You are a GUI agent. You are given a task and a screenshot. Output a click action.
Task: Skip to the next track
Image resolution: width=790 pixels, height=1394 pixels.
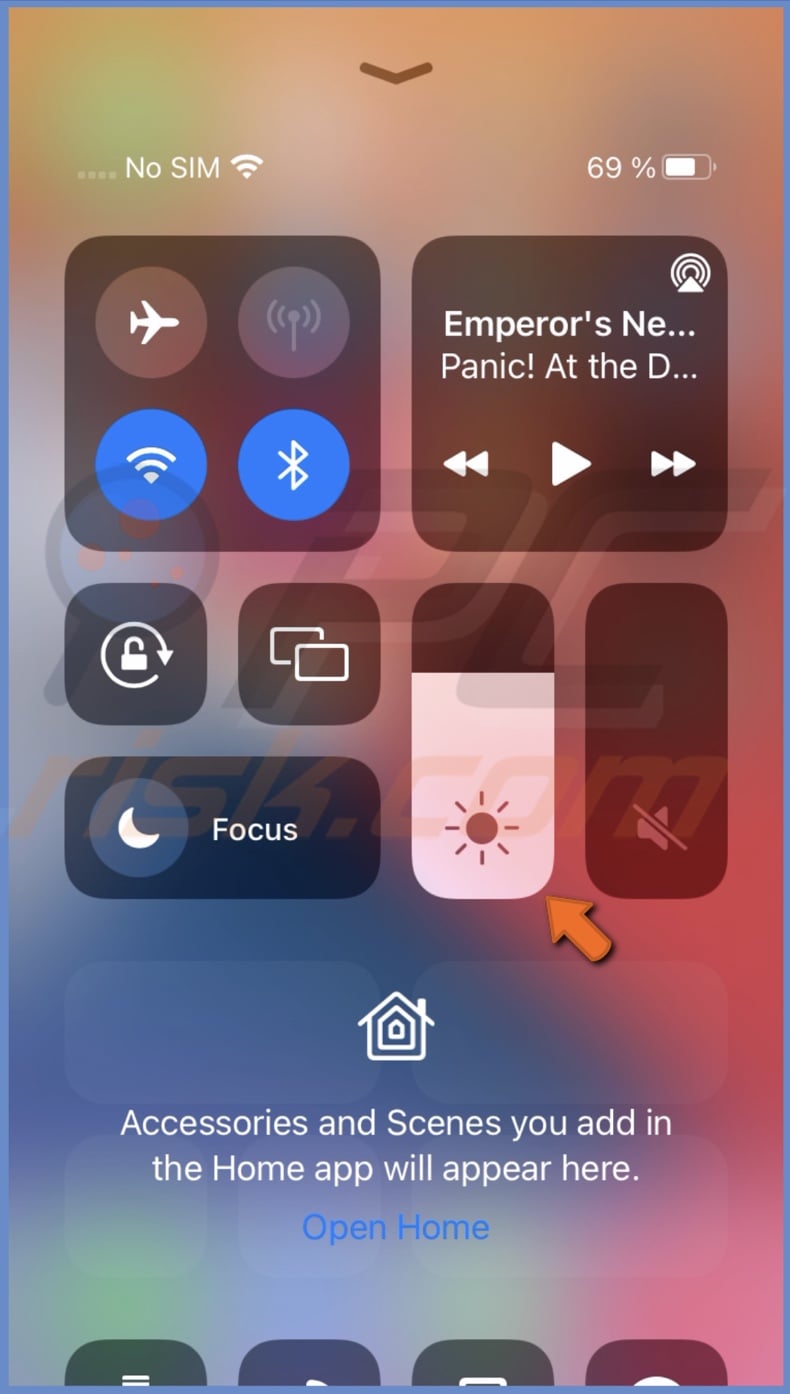click(x=673, y=463)
